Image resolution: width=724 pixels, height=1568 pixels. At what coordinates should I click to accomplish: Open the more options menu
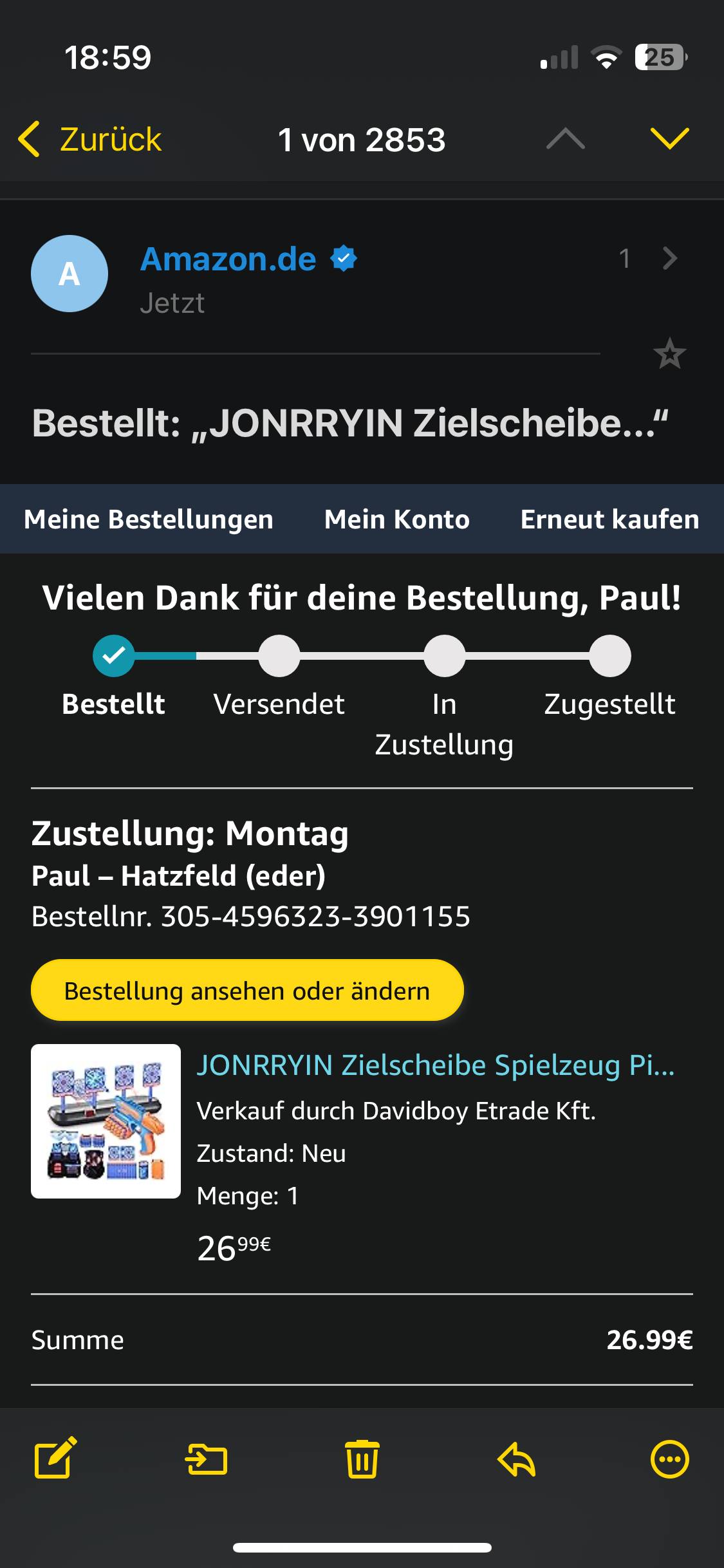pos(669,1459)
